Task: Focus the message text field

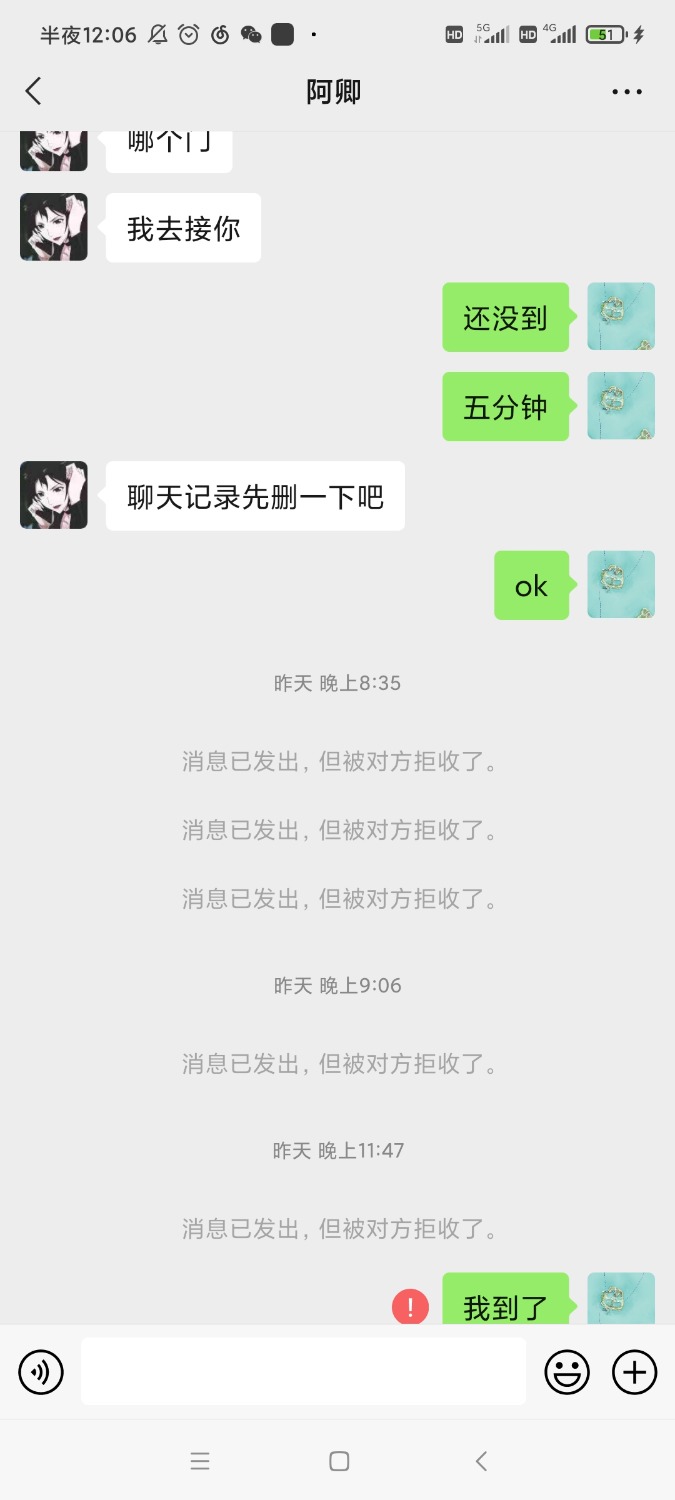Action: tap(303, 1372)
